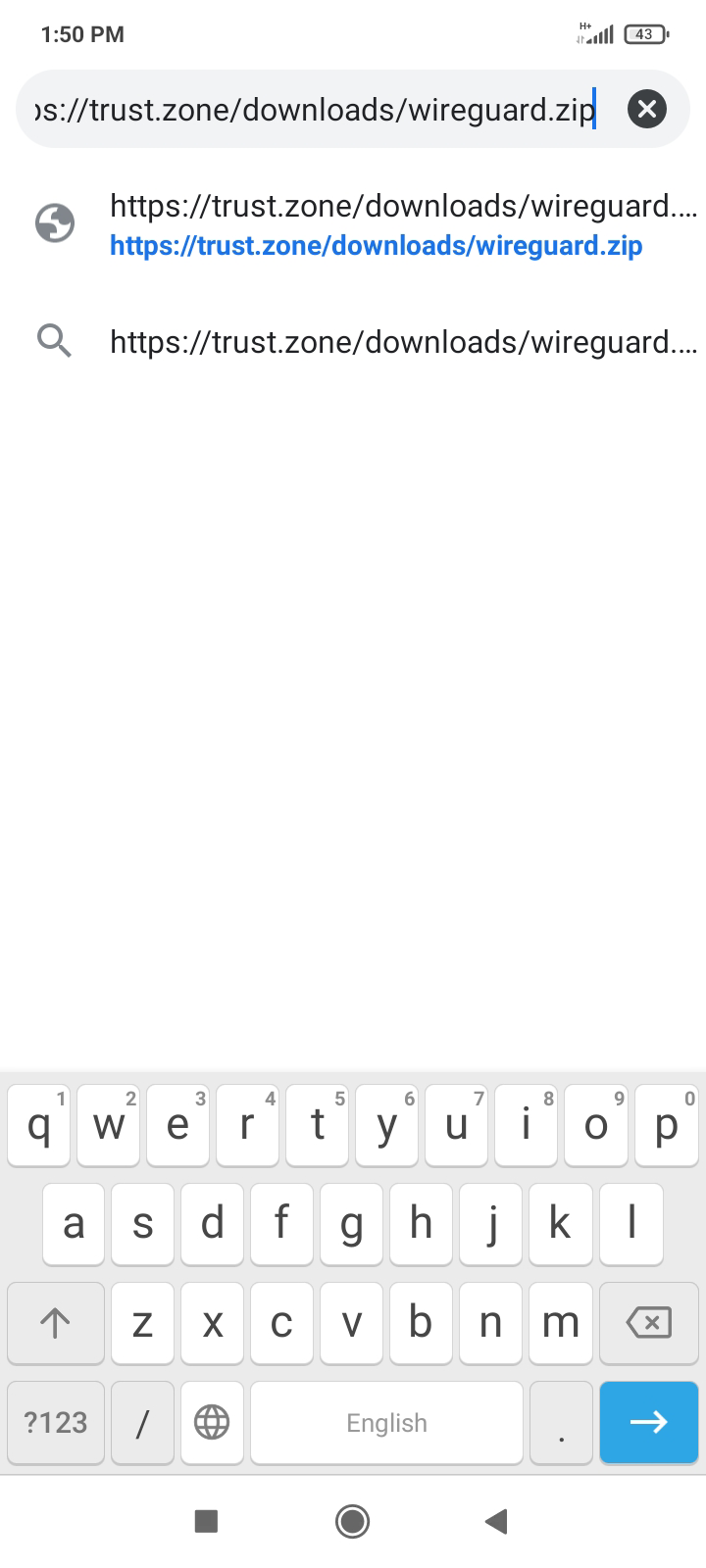Screen dimensions: 706x1568
Task: Tap the slash key
Action: tap(142, 1422)
